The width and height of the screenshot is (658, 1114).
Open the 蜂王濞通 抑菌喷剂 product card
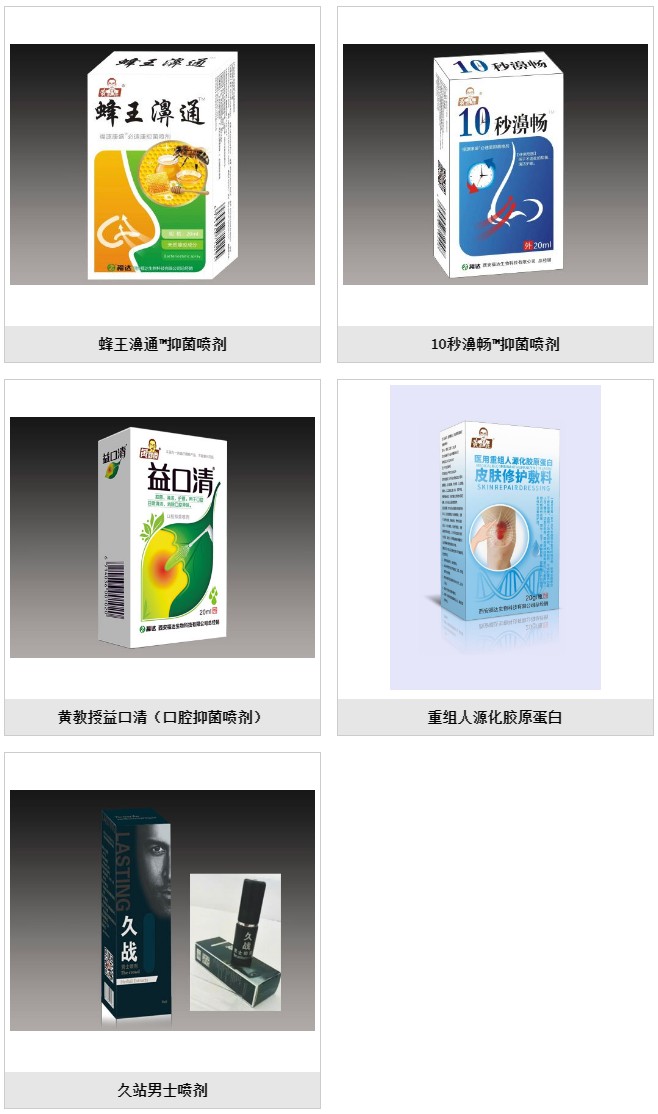(x=162, y=165)
